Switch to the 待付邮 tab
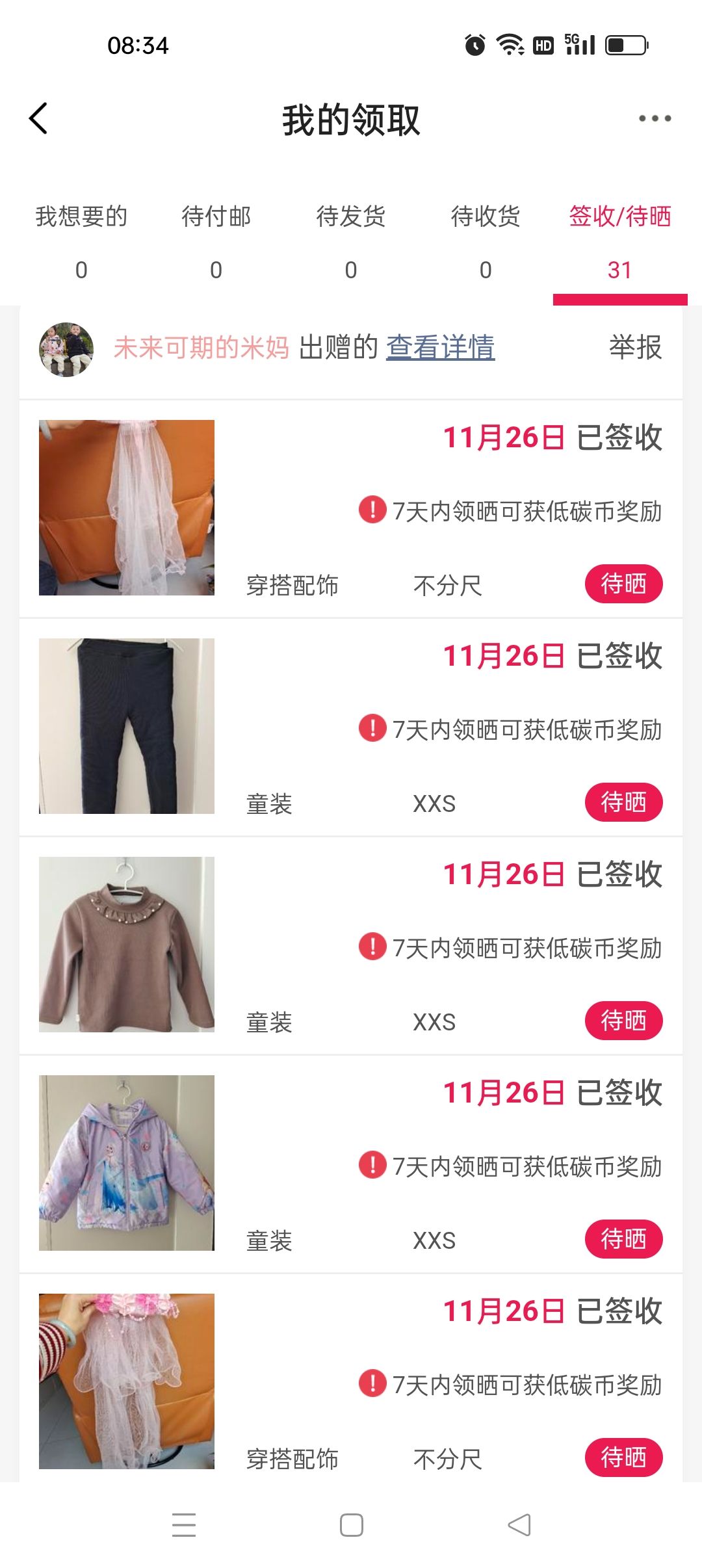 coord(216,241)
